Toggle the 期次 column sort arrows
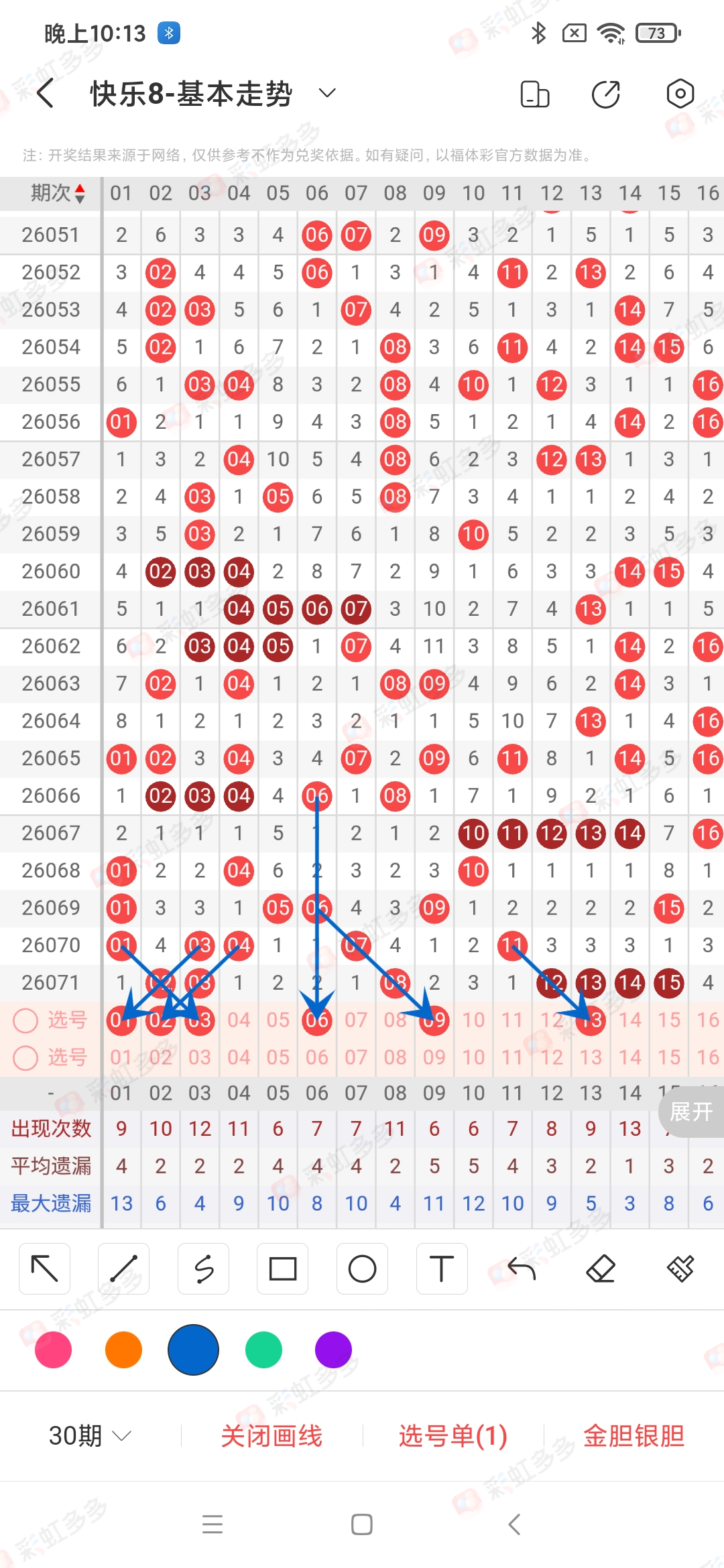Viewport: 724px width, 1568px height. click(x=78, y=192)
